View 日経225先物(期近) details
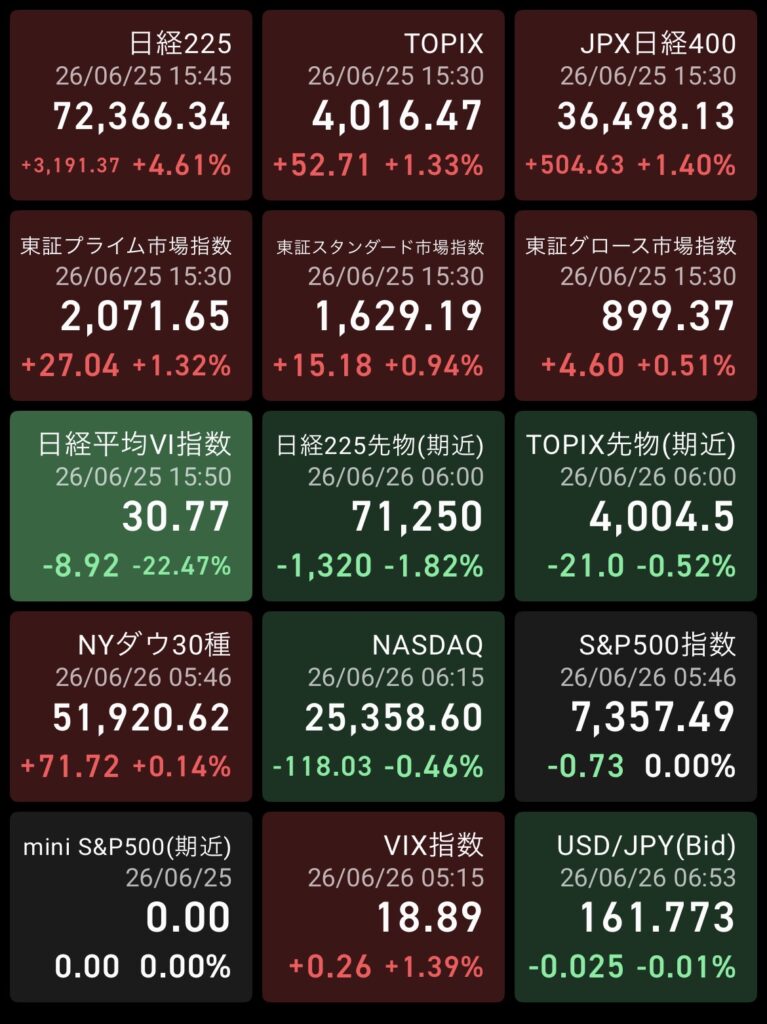This screenshot has height=1024, width=767. (x=384, y=506)
